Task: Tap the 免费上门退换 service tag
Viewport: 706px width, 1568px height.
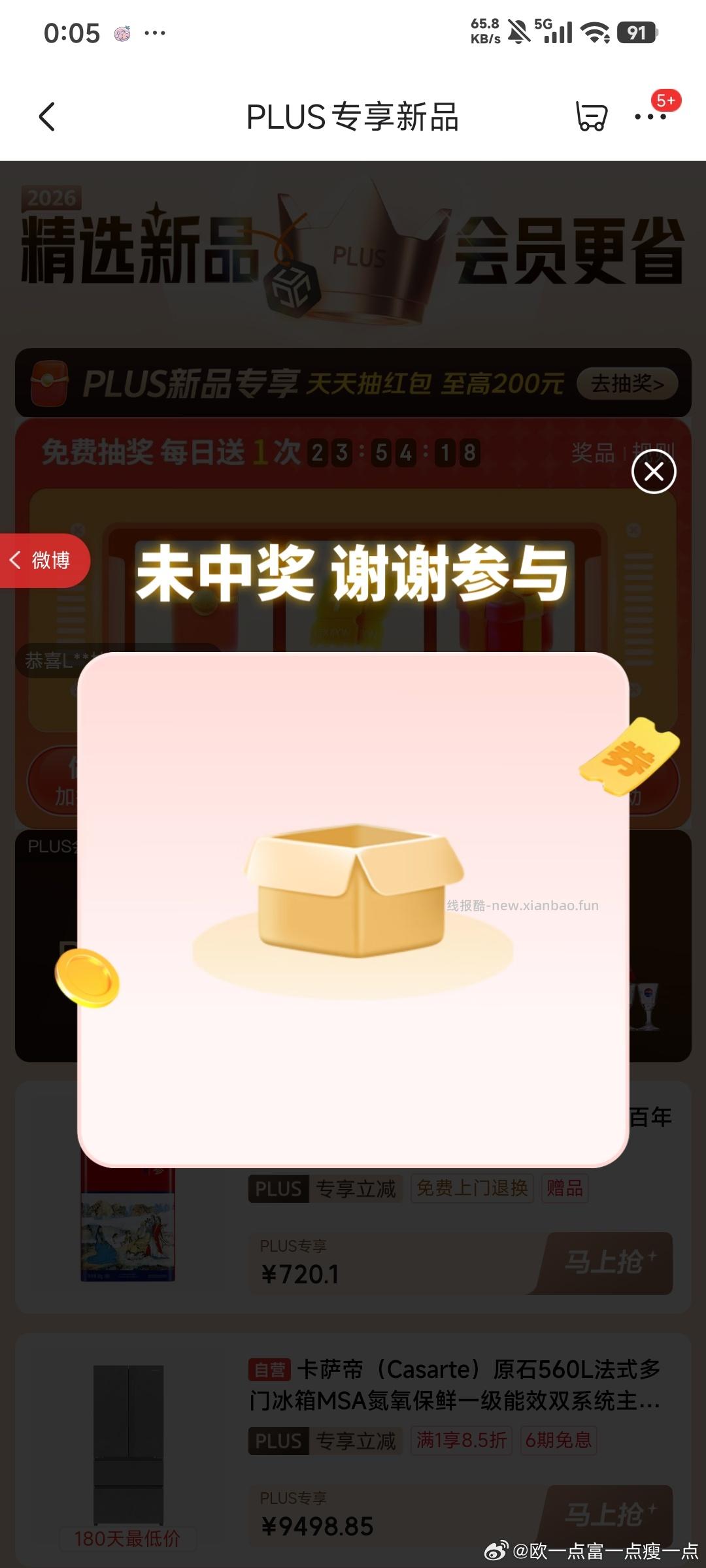Action: pos(473,1188)
